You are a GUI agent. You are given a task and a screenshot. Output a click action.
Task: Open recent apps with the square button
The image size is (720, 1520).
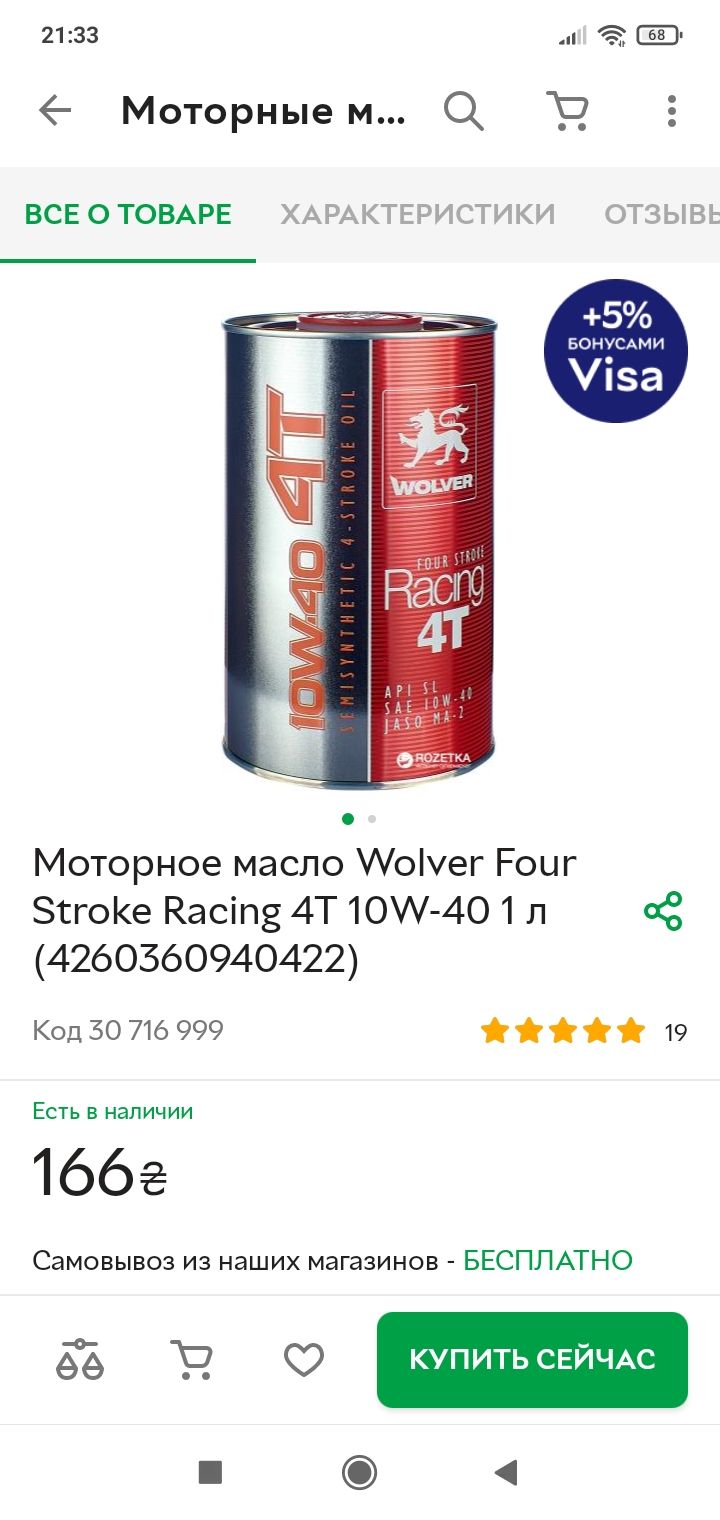click(210, 1472)
